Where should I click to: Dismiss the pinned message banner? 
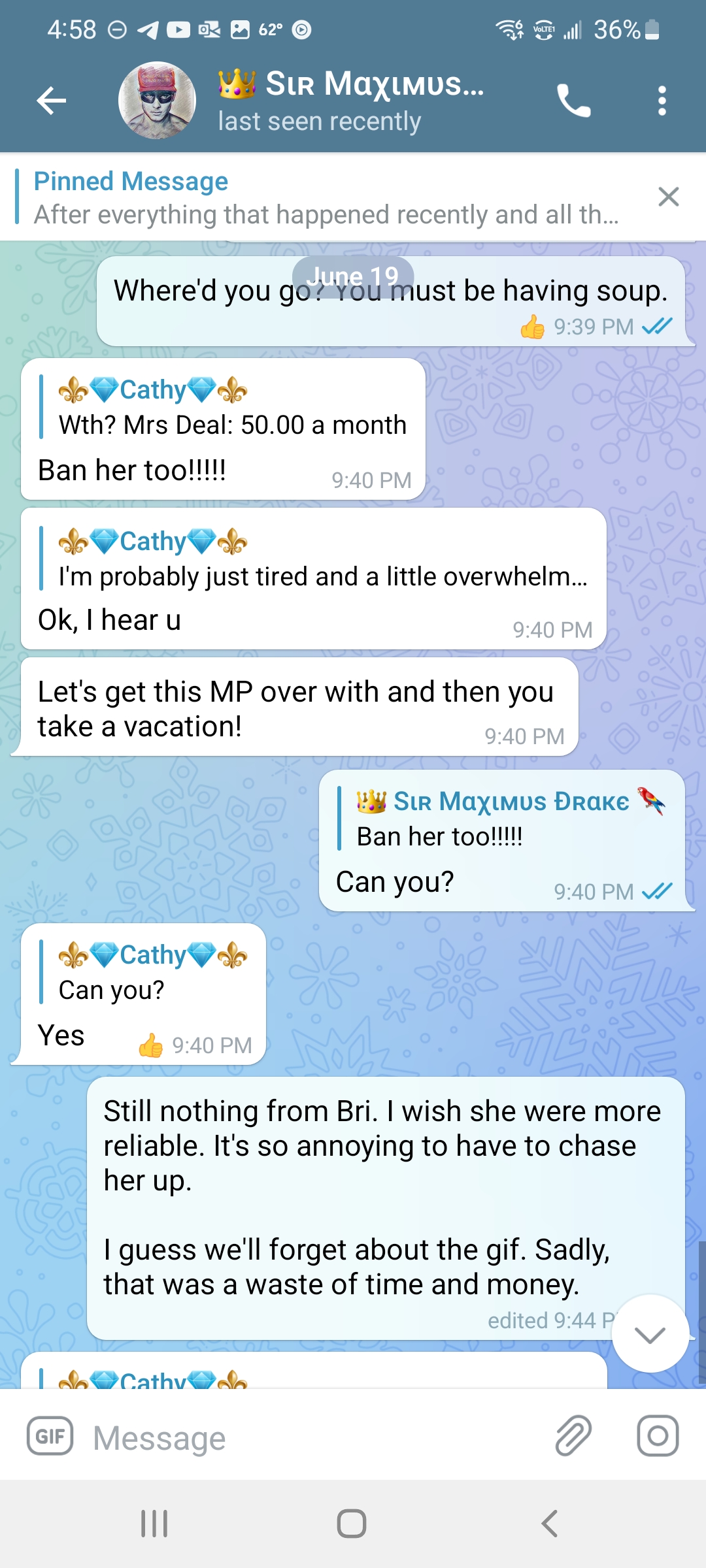[668, 197]
